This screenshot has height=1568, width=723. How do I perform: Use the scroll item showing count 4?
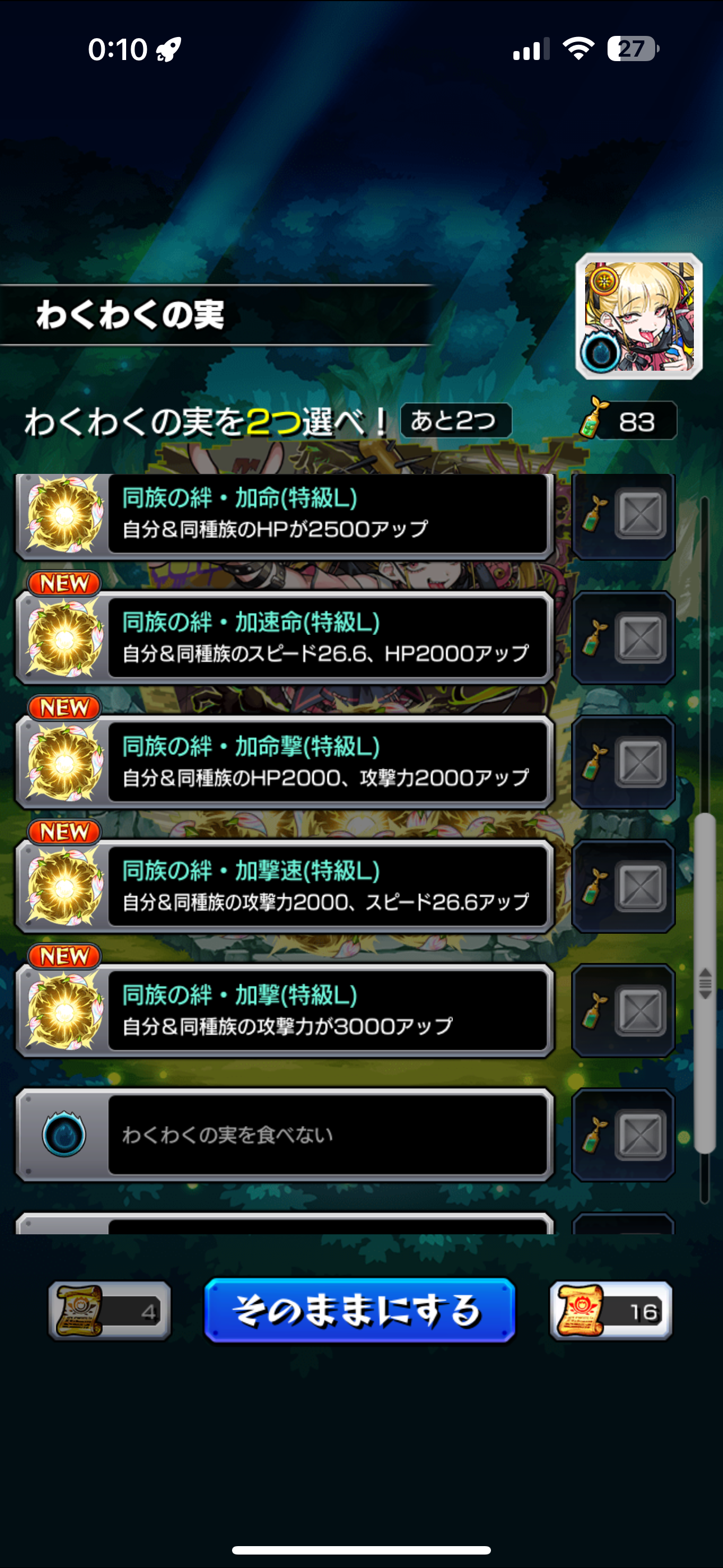coord(109,1311)
